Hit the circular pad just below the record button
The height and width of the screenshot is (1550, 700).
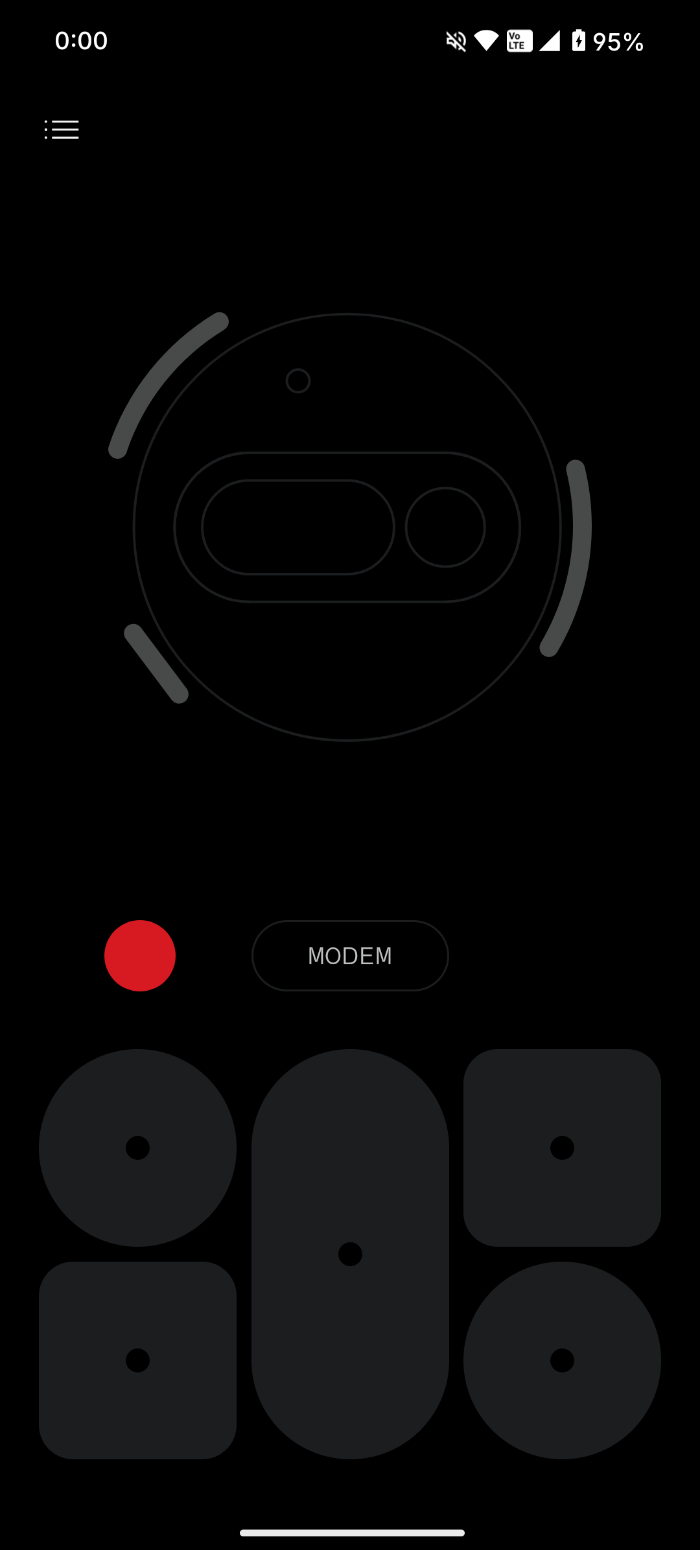[x=138, y=1148]
